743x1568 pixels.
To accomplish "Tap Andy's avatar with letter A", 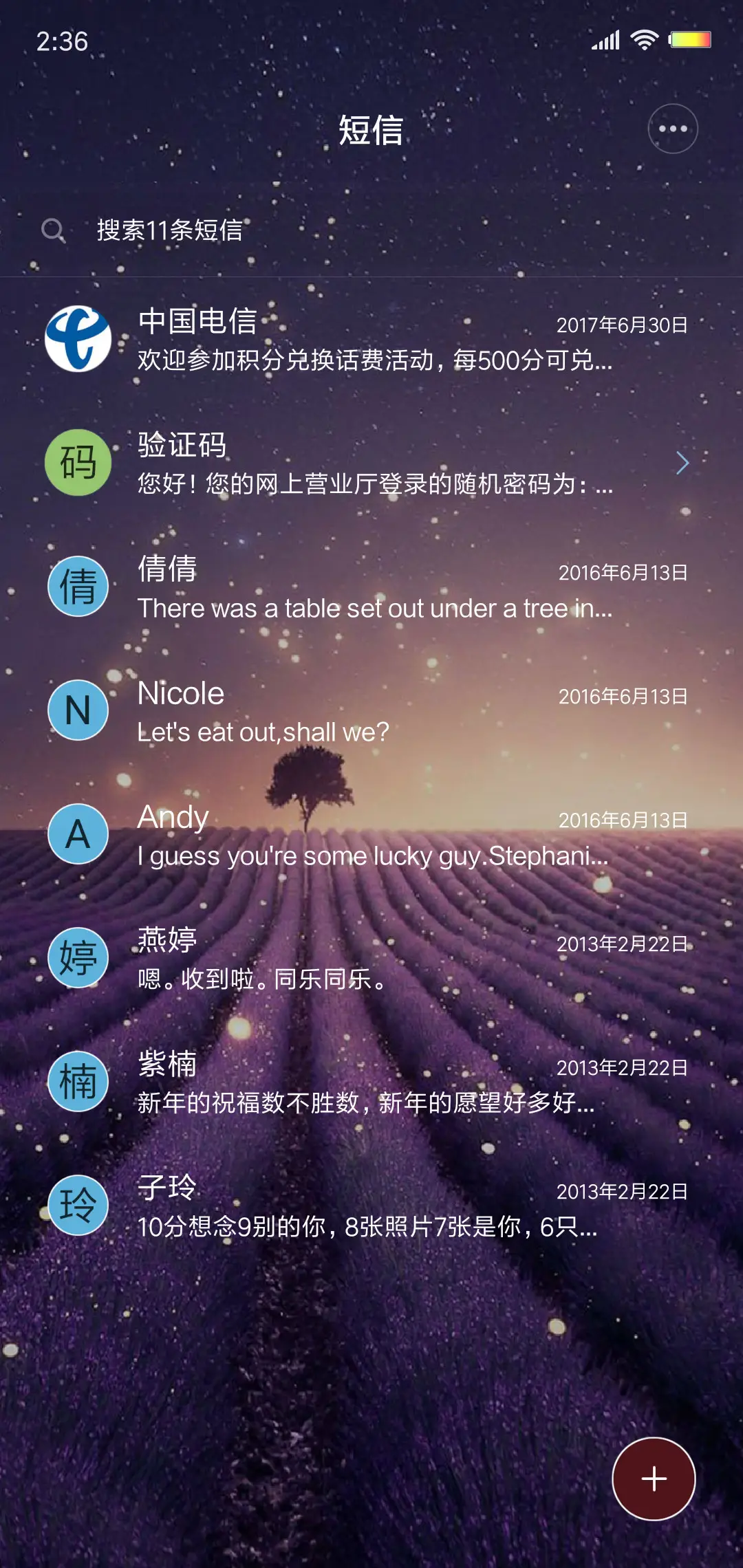I will click(78, 834).
